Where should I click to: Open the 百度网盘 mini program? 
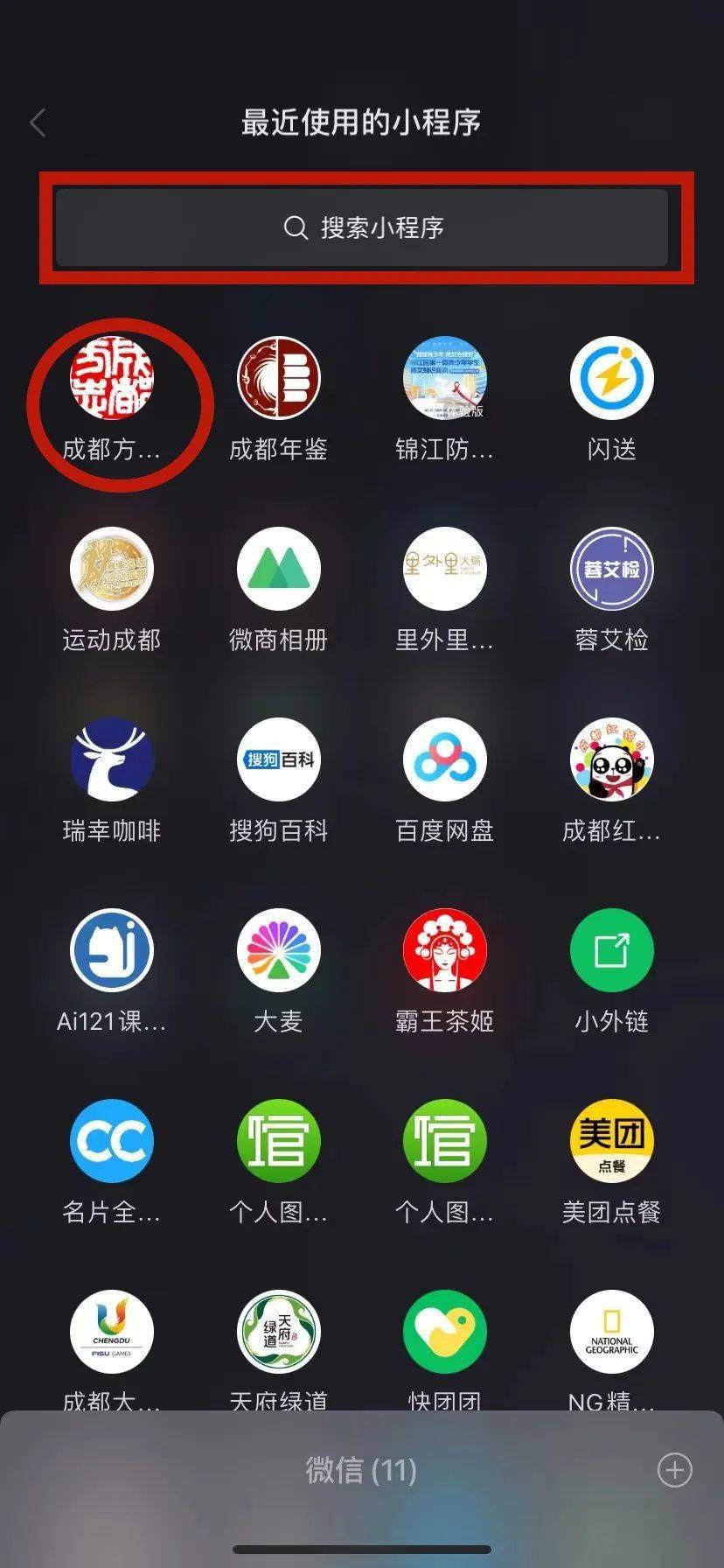pyautogui.click(x=444, y=760)
